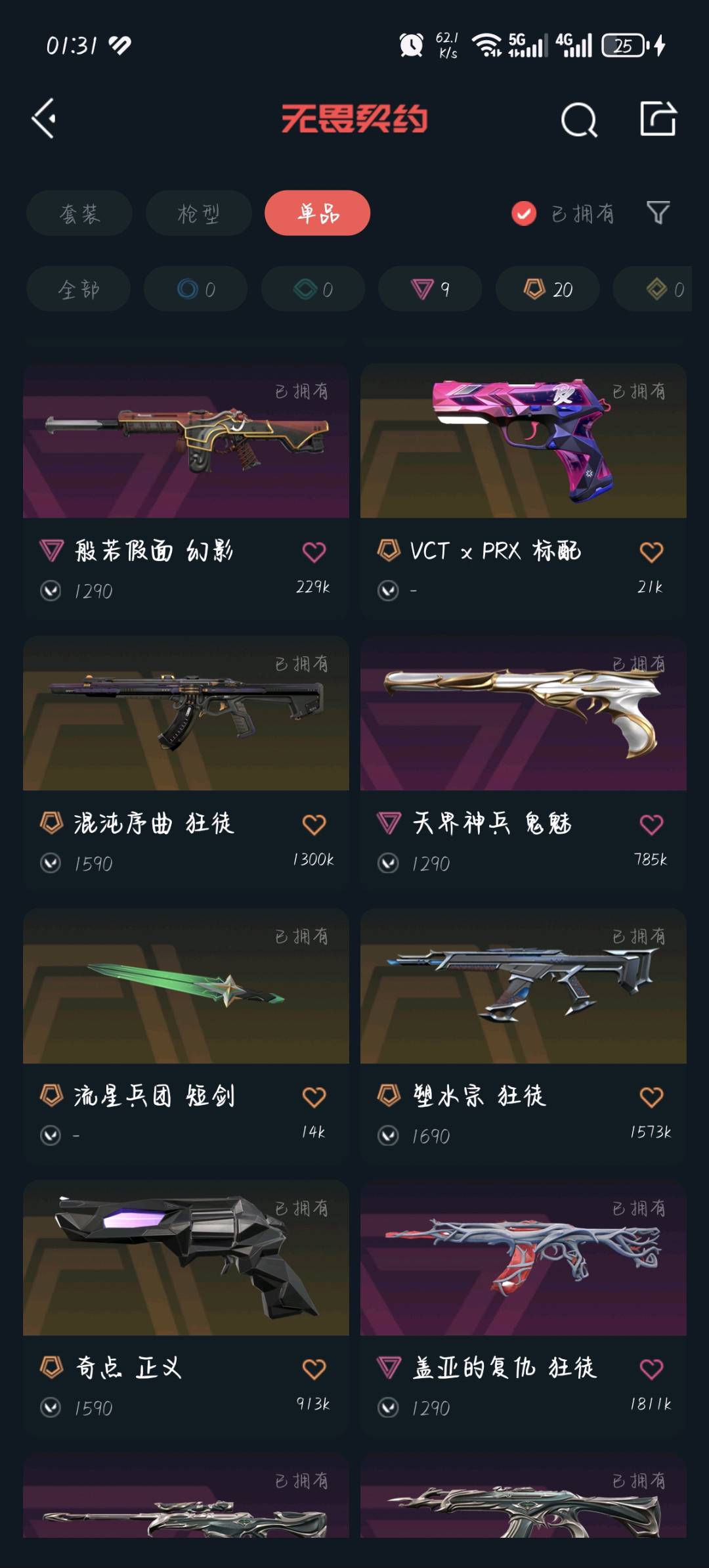Filter by the blue circle tier chip
This screenshot has width=709, height=1568.
196,289
